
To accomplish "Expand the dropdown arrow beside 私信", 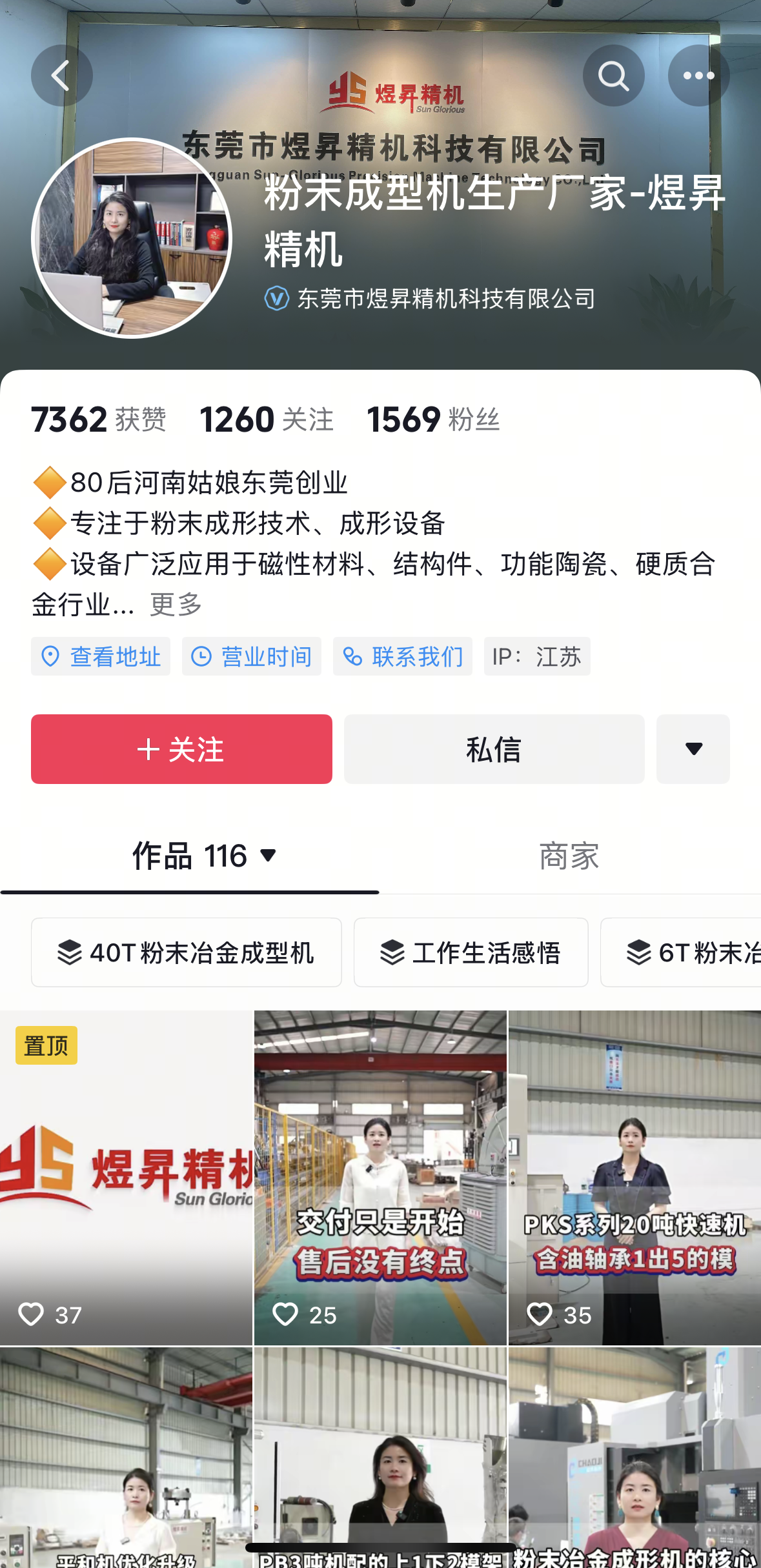I will (x=693, y=749).
